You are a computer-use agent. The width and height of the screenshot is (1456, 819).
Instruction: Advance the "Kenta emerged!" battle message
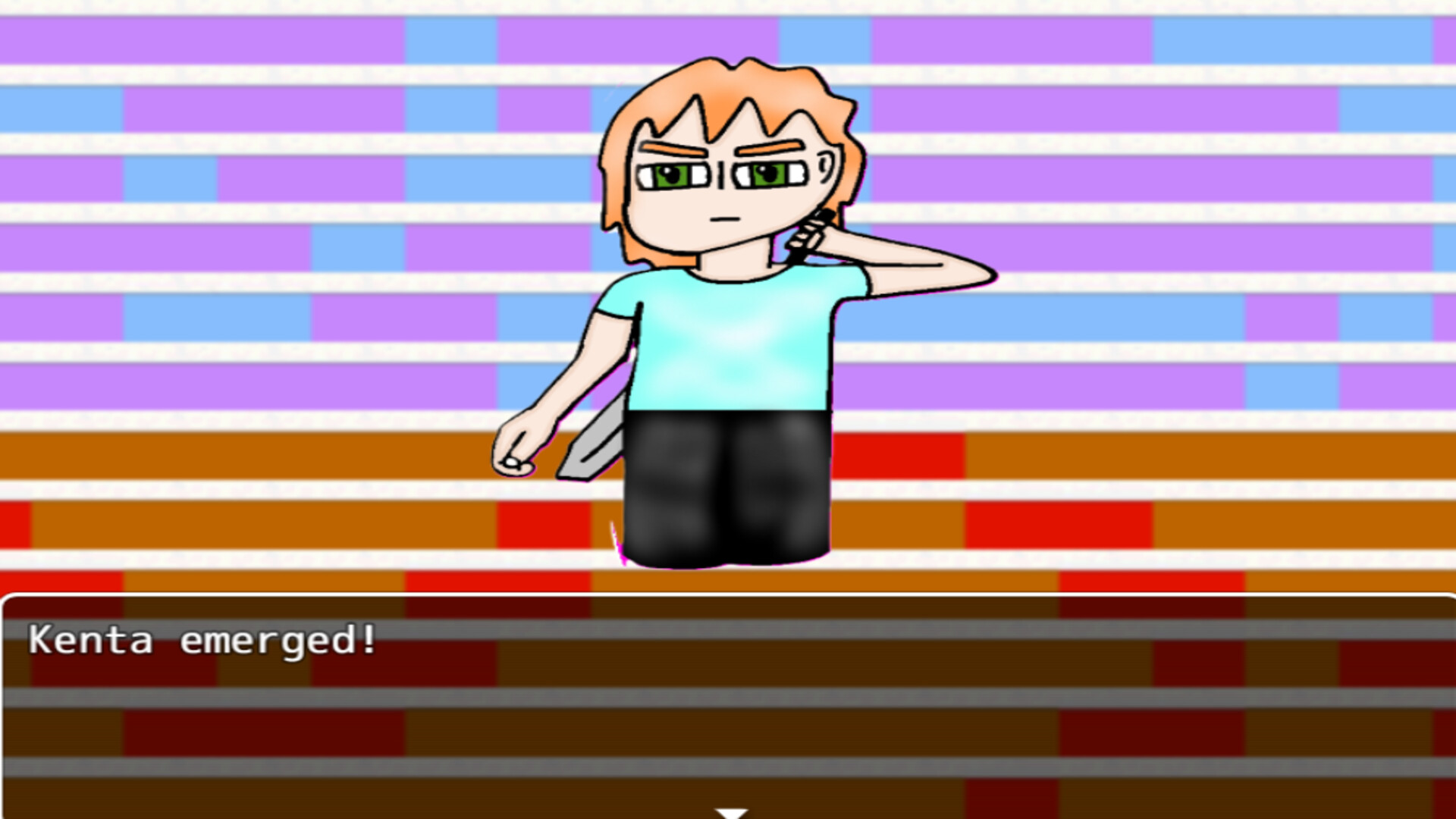coord(731,811)
